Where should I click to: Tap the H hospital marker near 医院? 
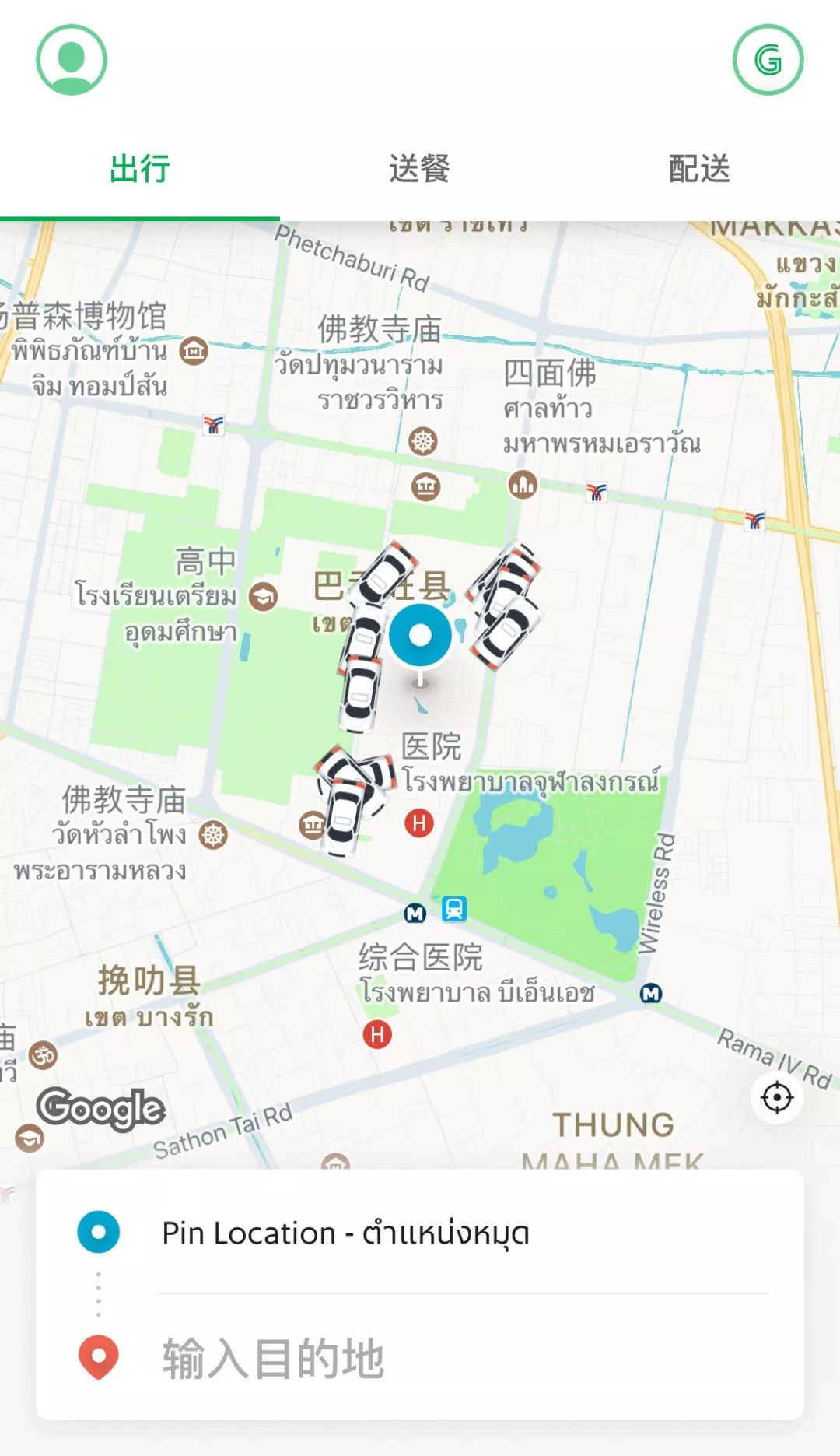(x=418, y=822)
